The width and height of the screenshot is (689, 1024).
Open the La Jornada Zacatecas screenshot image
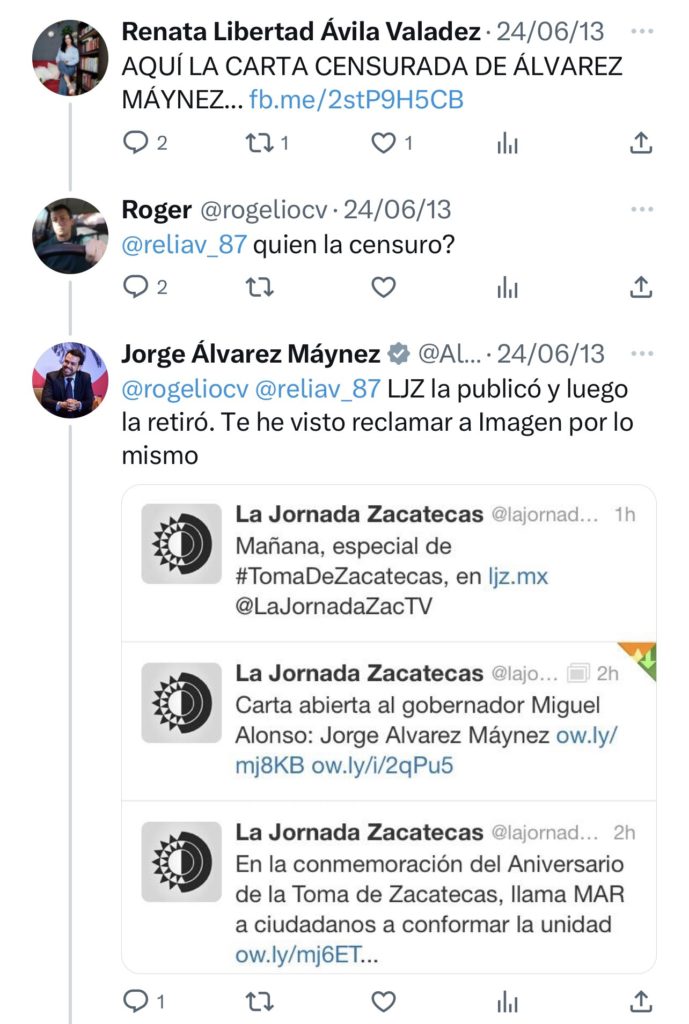tap(388, 728)
